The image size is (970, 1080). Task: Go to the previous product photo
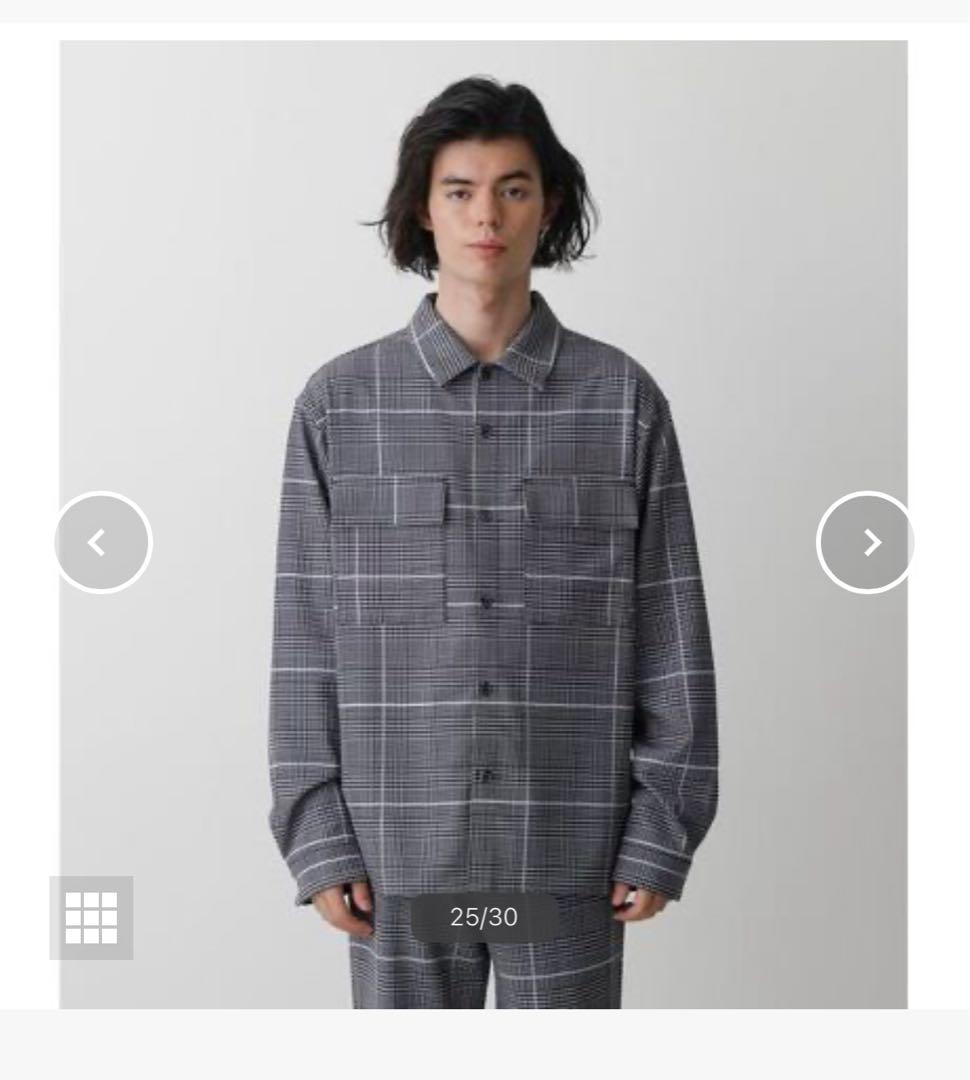(102, 543)
